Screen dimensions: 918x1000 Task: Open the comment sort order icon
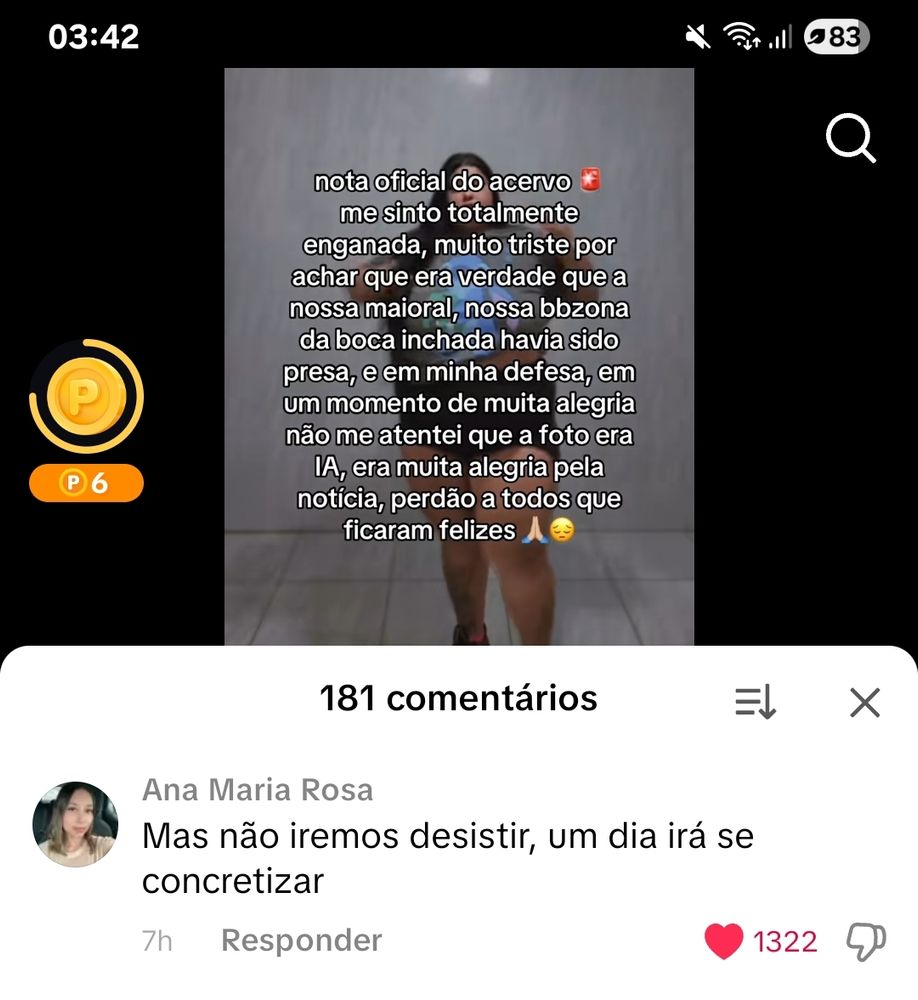755,703
